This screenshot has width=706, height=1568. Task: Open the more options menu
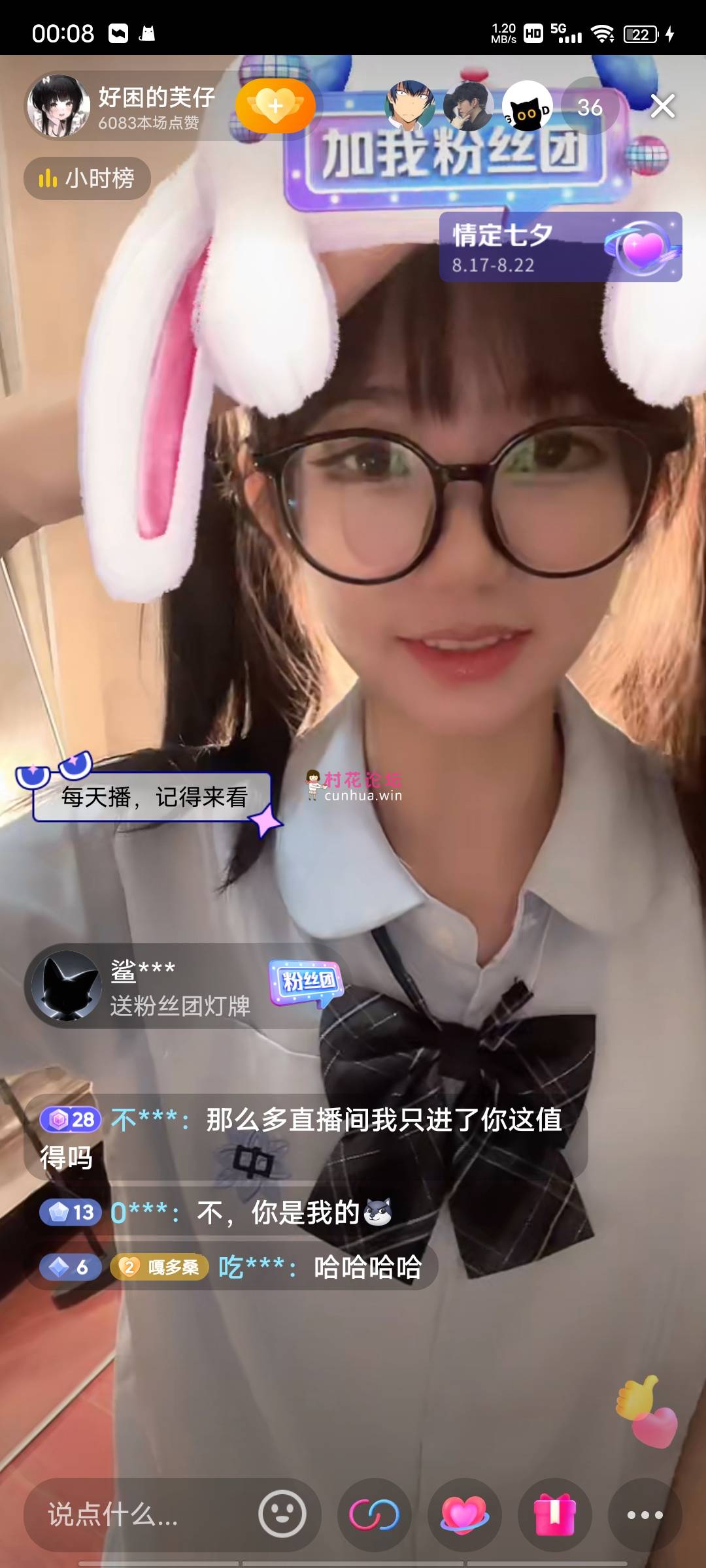[645, 1514]
